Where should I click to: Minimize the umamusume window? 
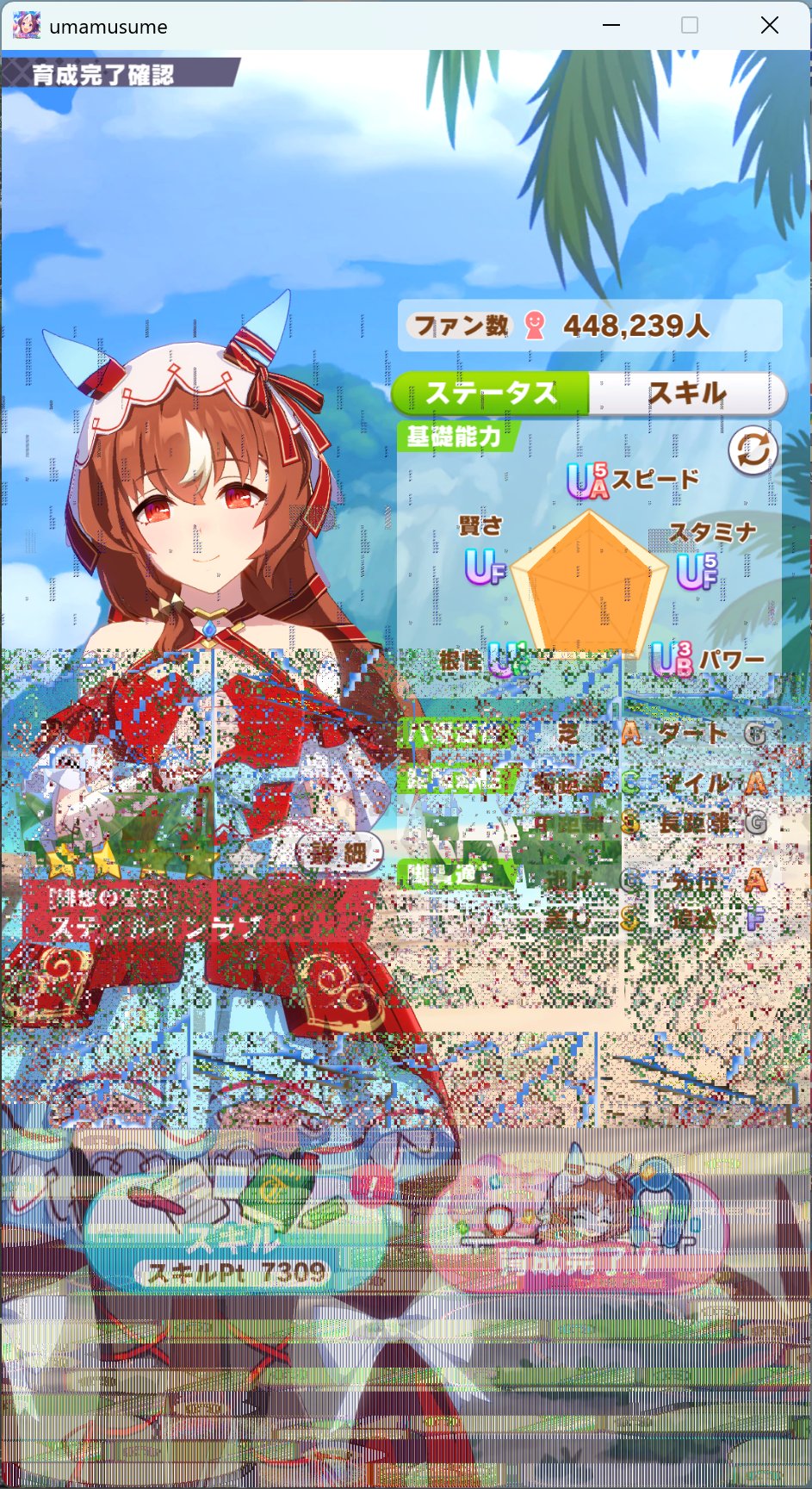(611, 26)
